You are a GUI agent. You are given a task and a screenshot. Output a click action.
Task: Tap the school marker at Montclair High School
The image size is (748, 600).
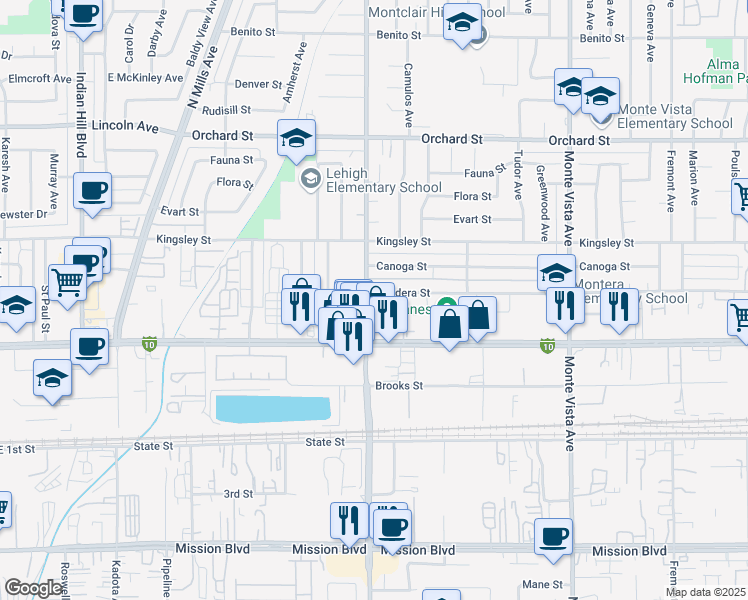coord(461,23)
